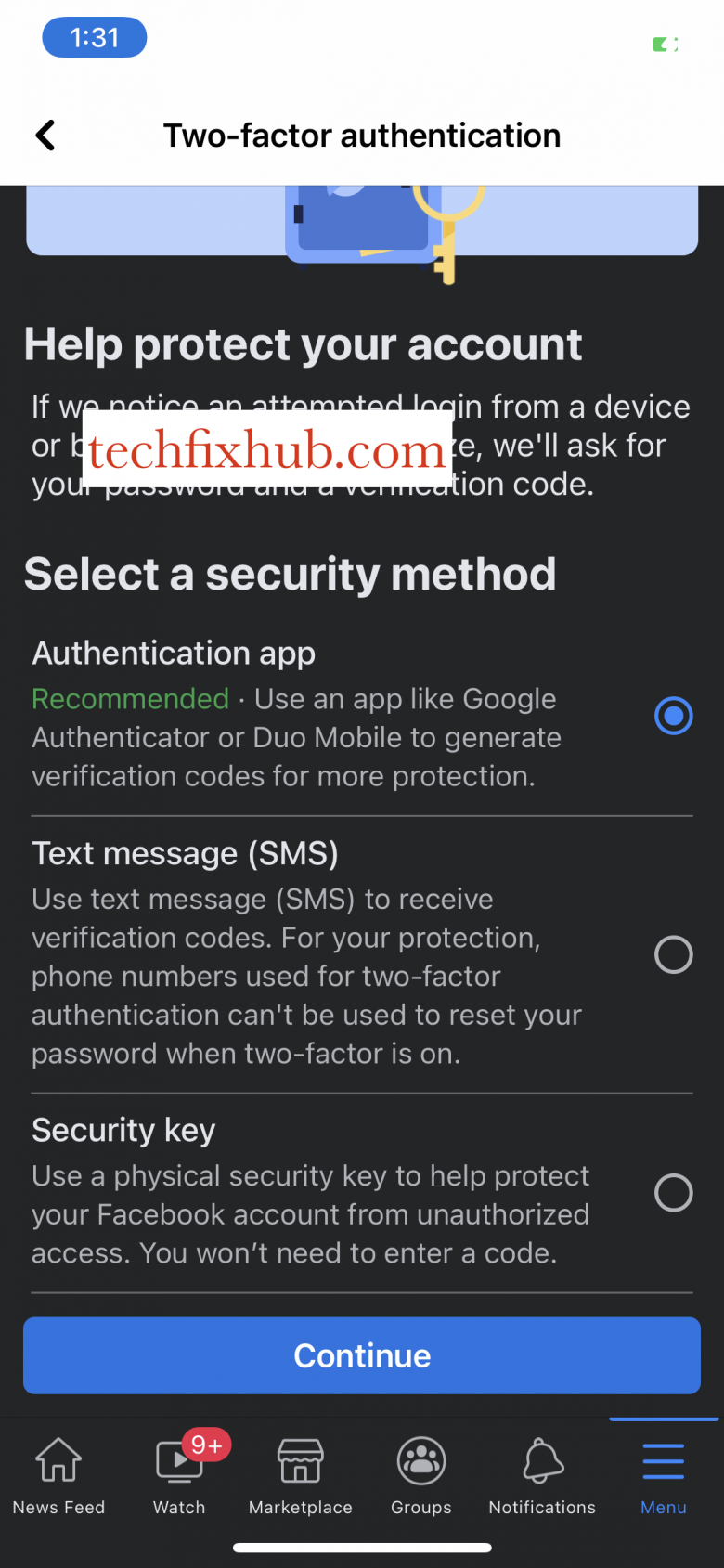724x1568 pixels.
Task: Go back to the previous settings screen
Action: pyautogui.click(x=45, y=135)
